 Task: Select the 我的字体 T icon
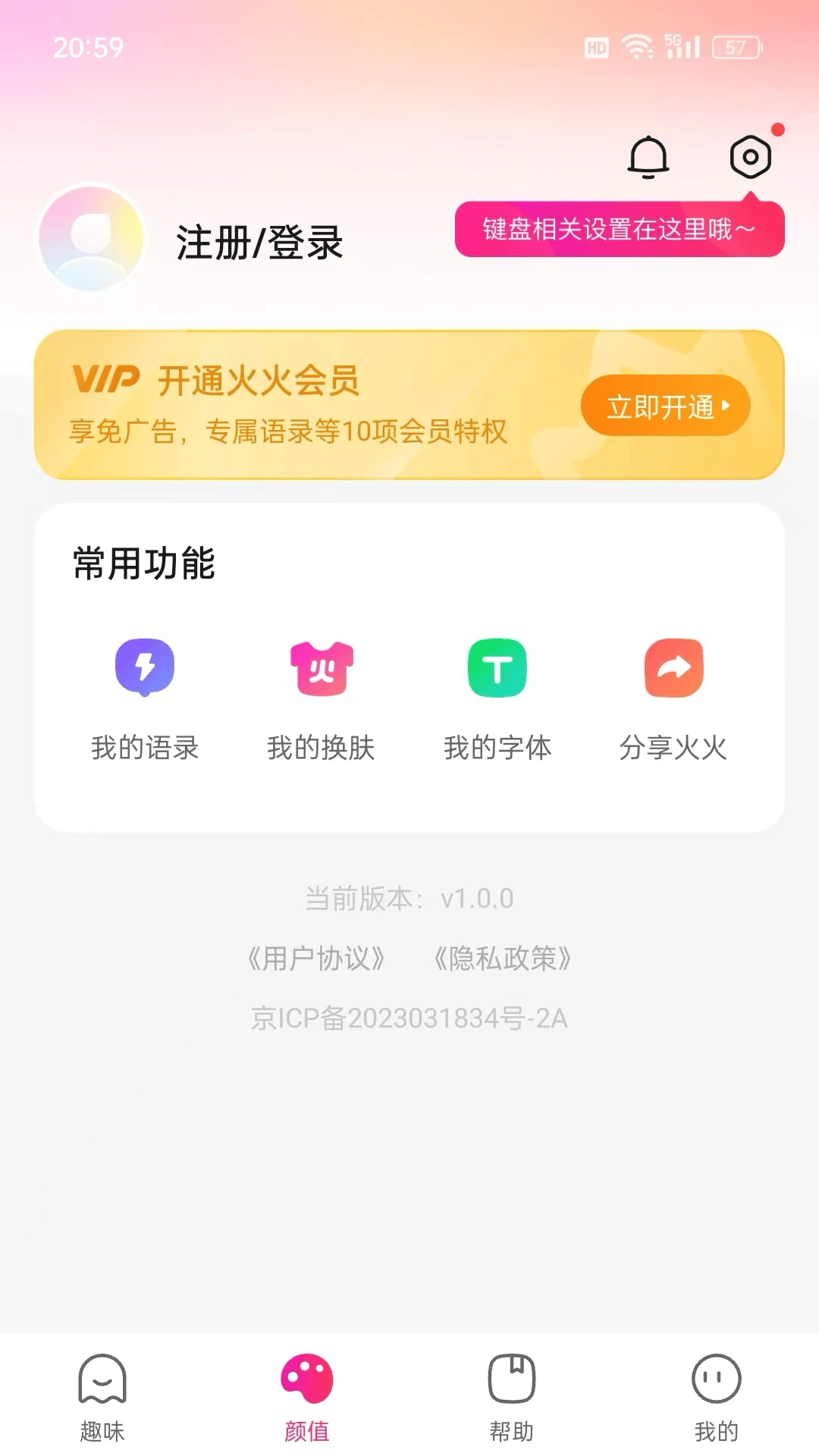(496, 667)
